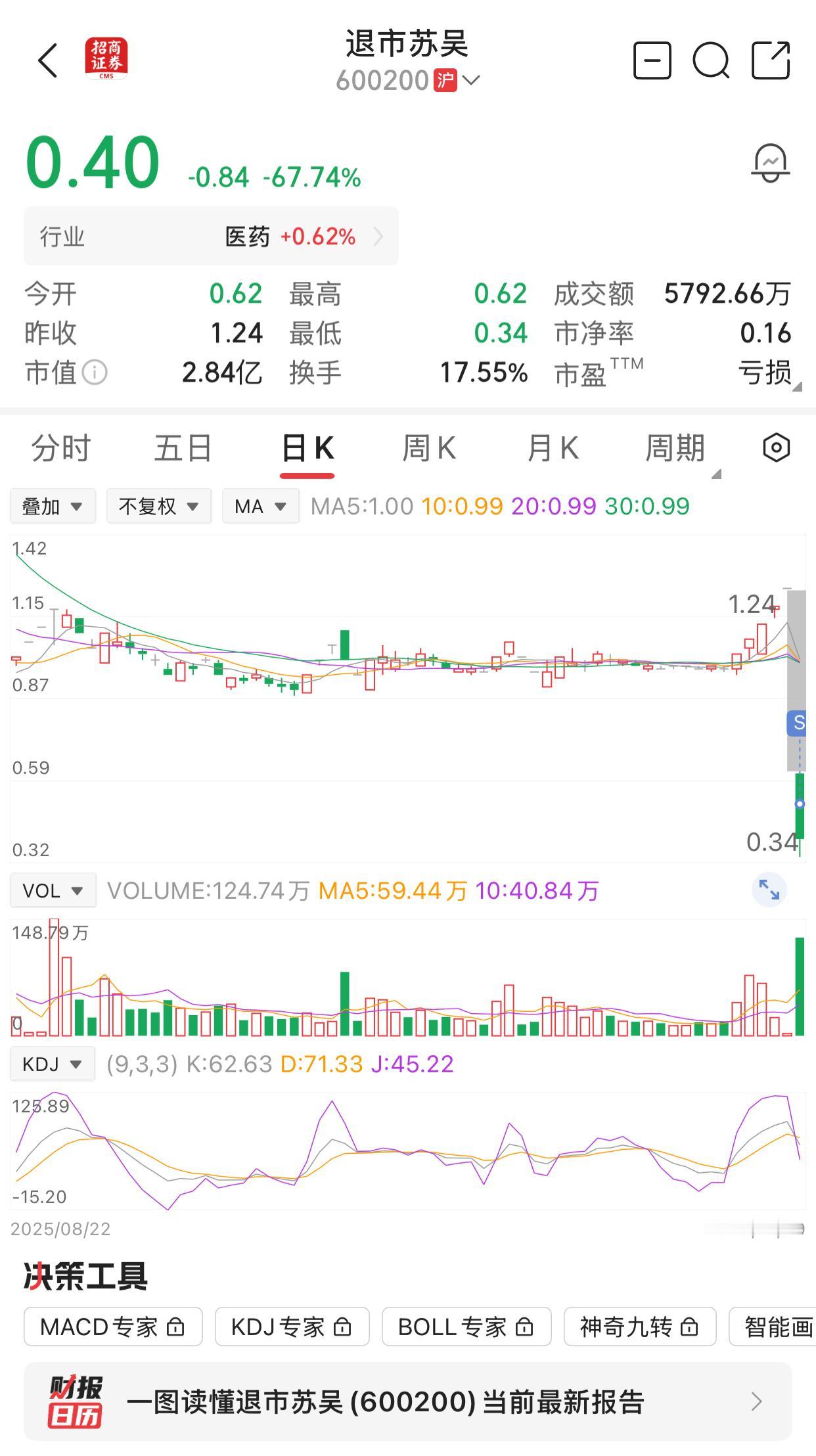This screenshot has height=1456, width=816.
Task: Set a price alert with the bell
Action: [770, 164]
